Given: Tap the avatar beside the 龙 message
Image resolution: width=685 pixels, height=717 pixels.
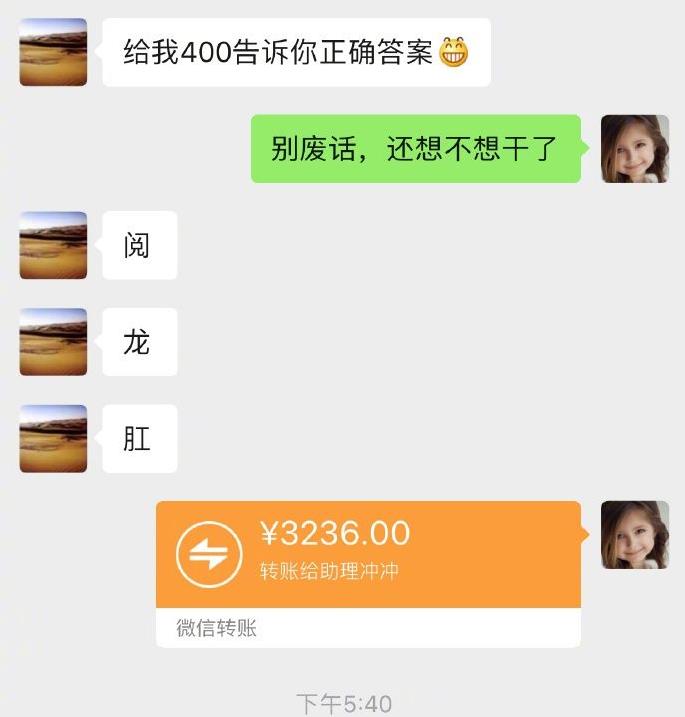Looking at the screenshot, I should (53, 342).
